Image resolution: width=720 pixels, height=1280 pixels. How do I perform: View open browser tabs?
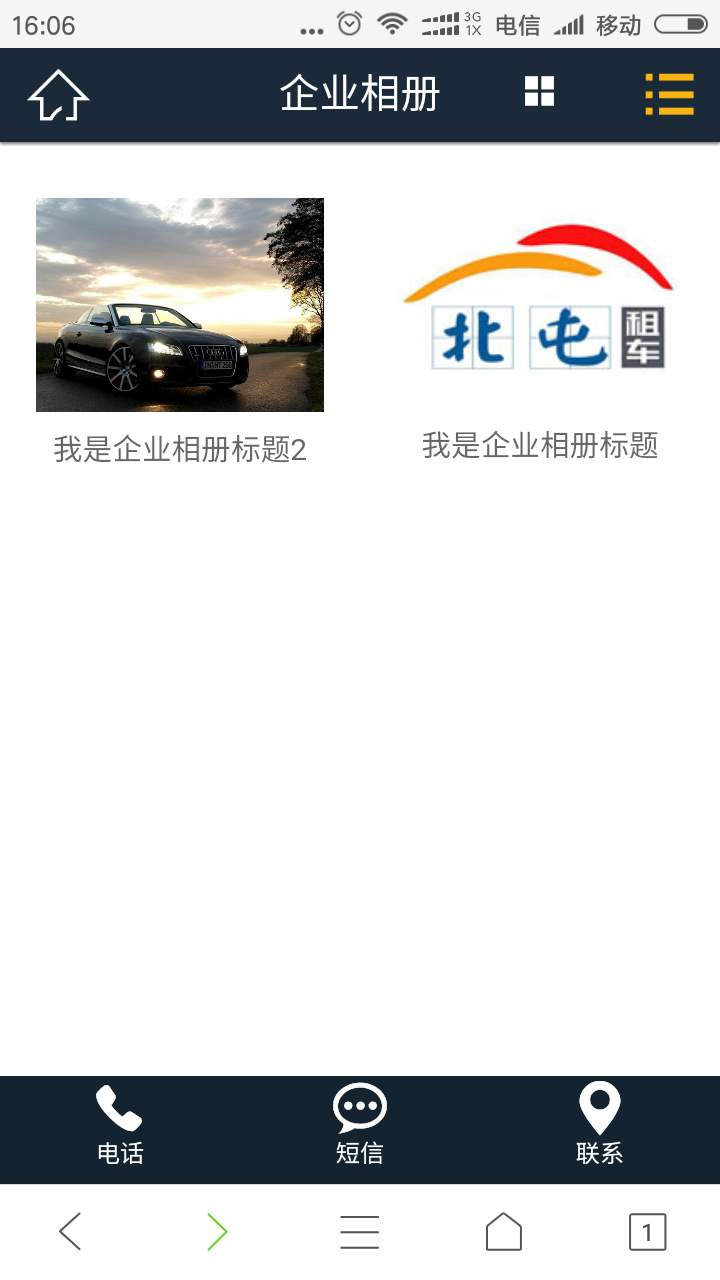tap(647, 1232)
